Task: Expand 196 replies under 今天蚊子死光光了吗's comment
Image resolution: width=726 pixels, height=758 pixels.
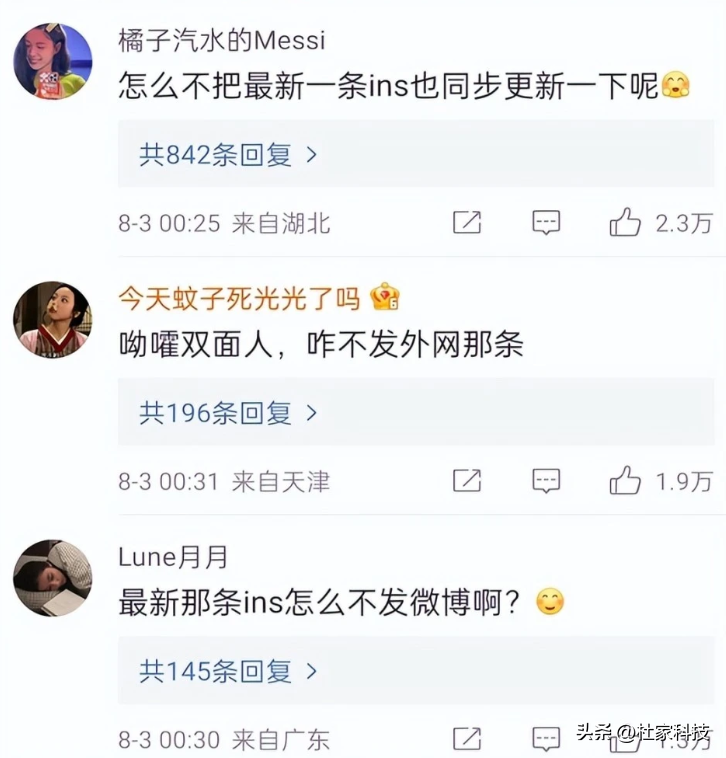Action: tap(228, 413)
